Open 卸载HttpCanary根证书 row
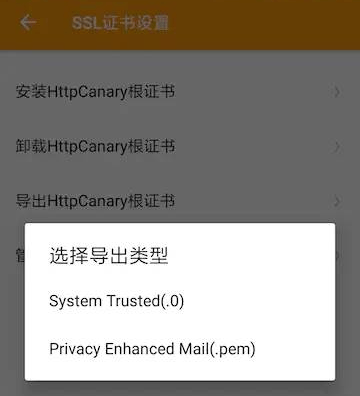This screenshot has height=396, width=360. 180,146
